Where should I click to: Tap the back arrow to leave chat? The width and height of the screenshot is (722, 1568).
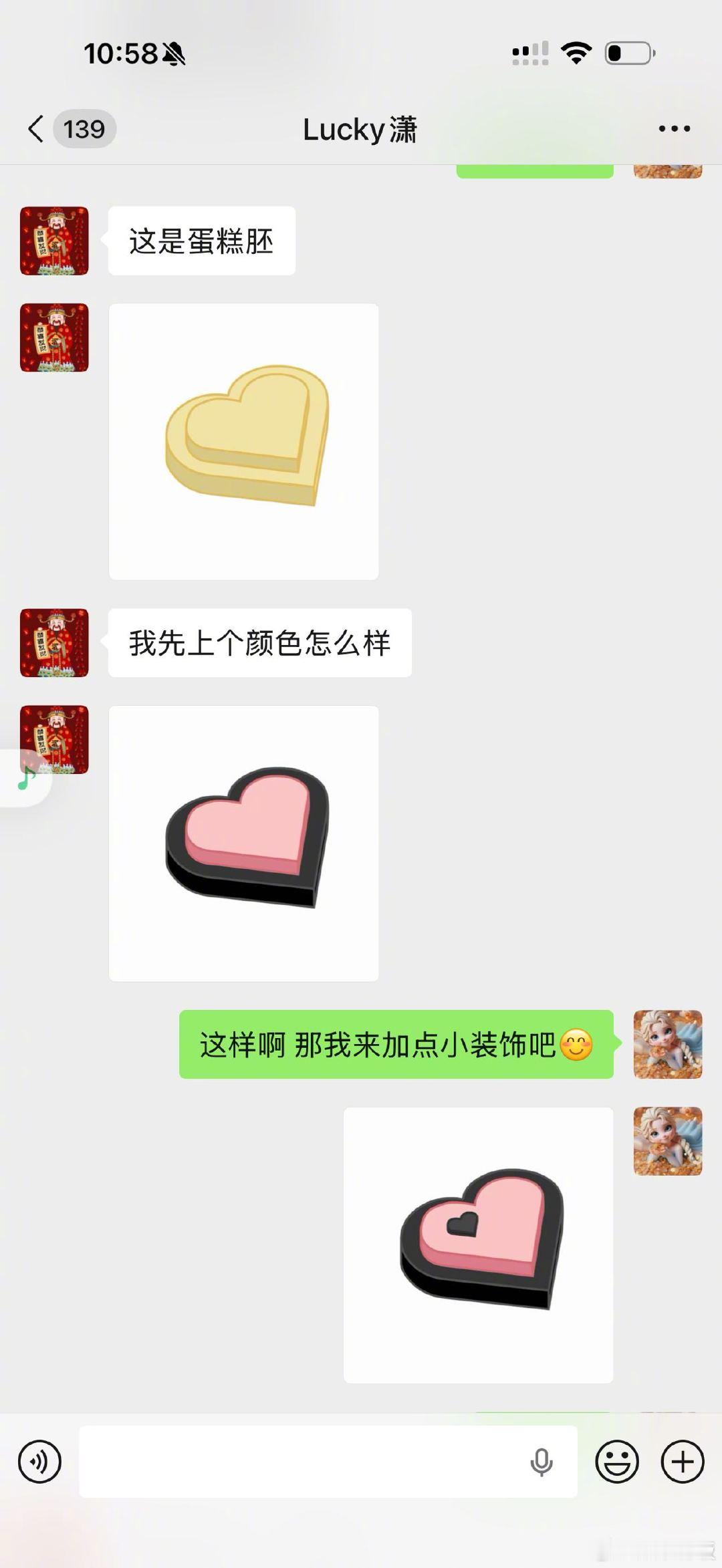pos(35,128)
